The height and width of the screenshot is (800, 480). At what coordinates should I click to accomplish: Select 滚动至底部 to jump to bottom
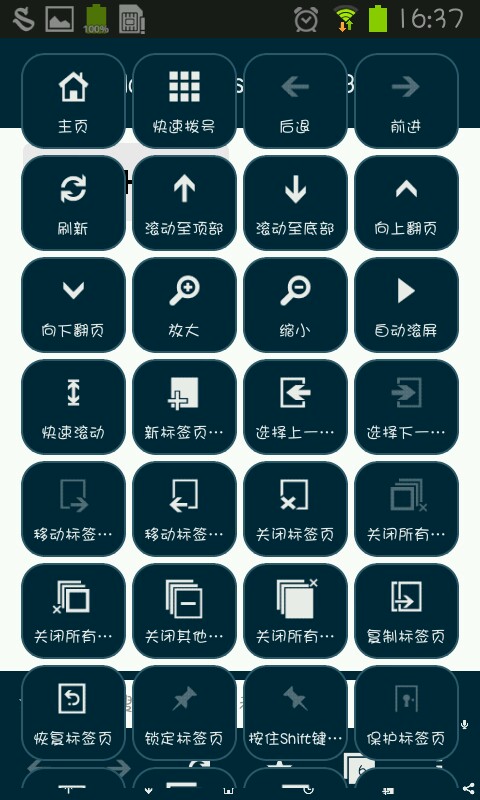coord(295,203)
